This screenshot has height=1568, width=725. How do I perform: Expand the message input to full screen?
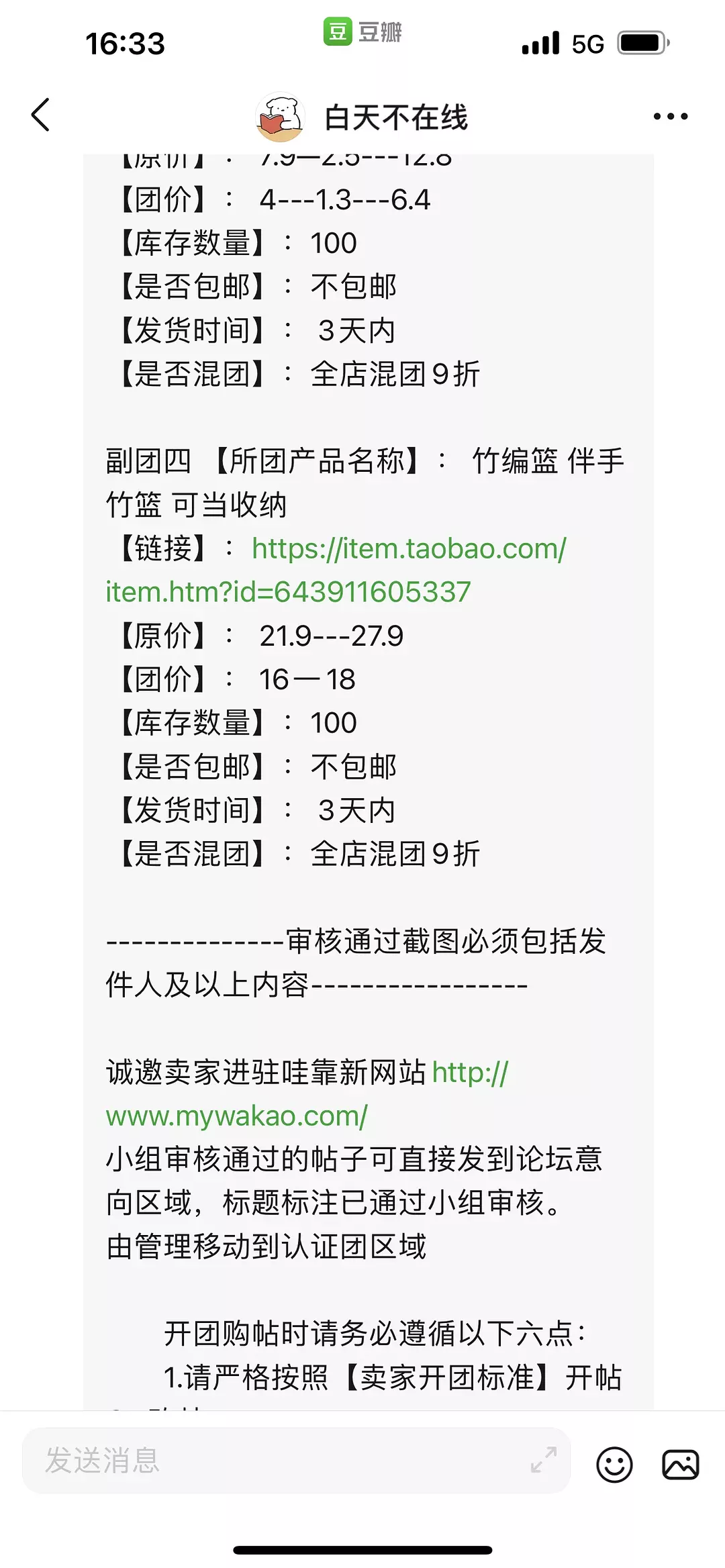(543, 1459)
